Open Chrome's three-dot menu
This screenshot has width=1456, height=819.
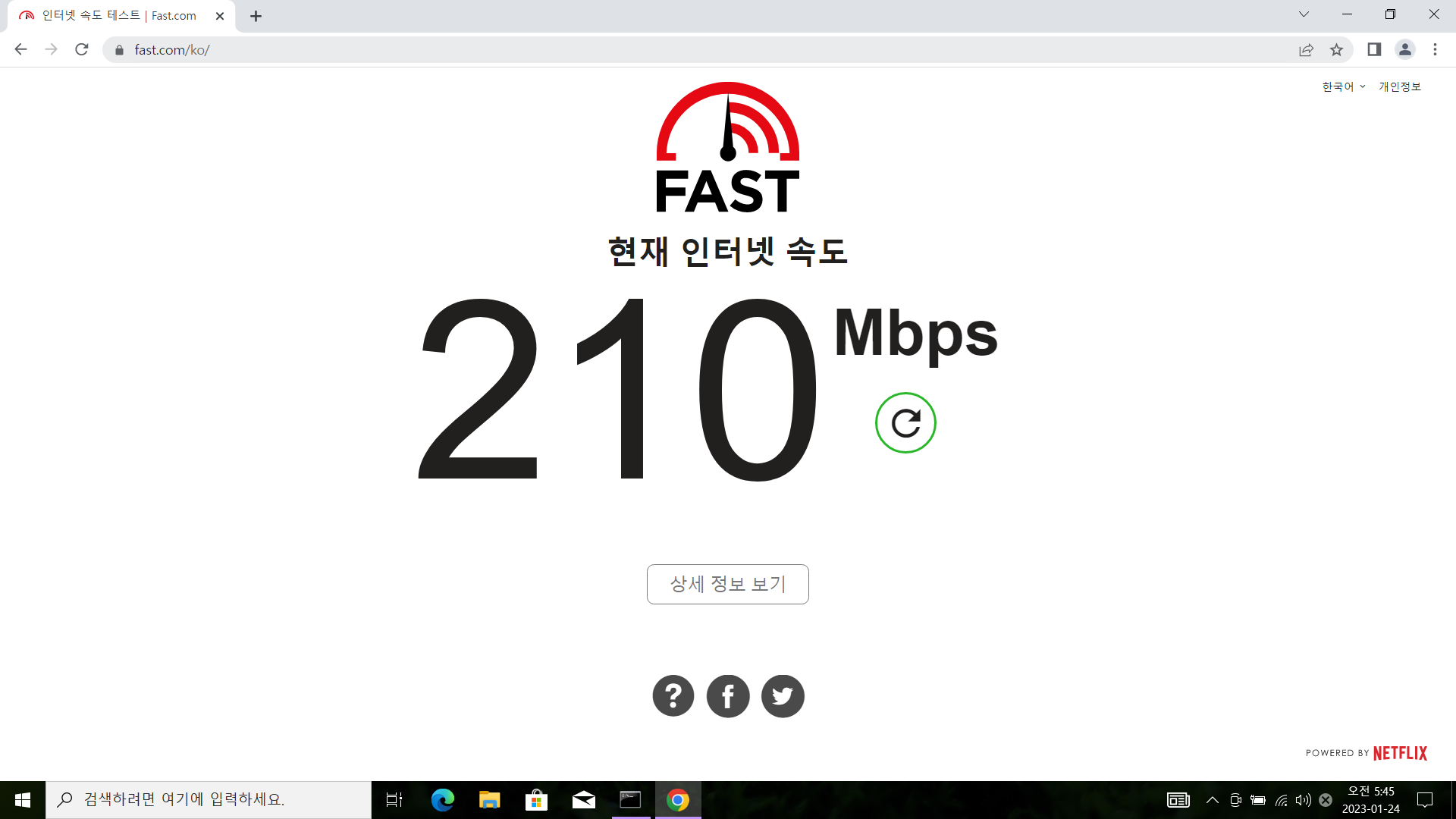(x=1435, y=49)
